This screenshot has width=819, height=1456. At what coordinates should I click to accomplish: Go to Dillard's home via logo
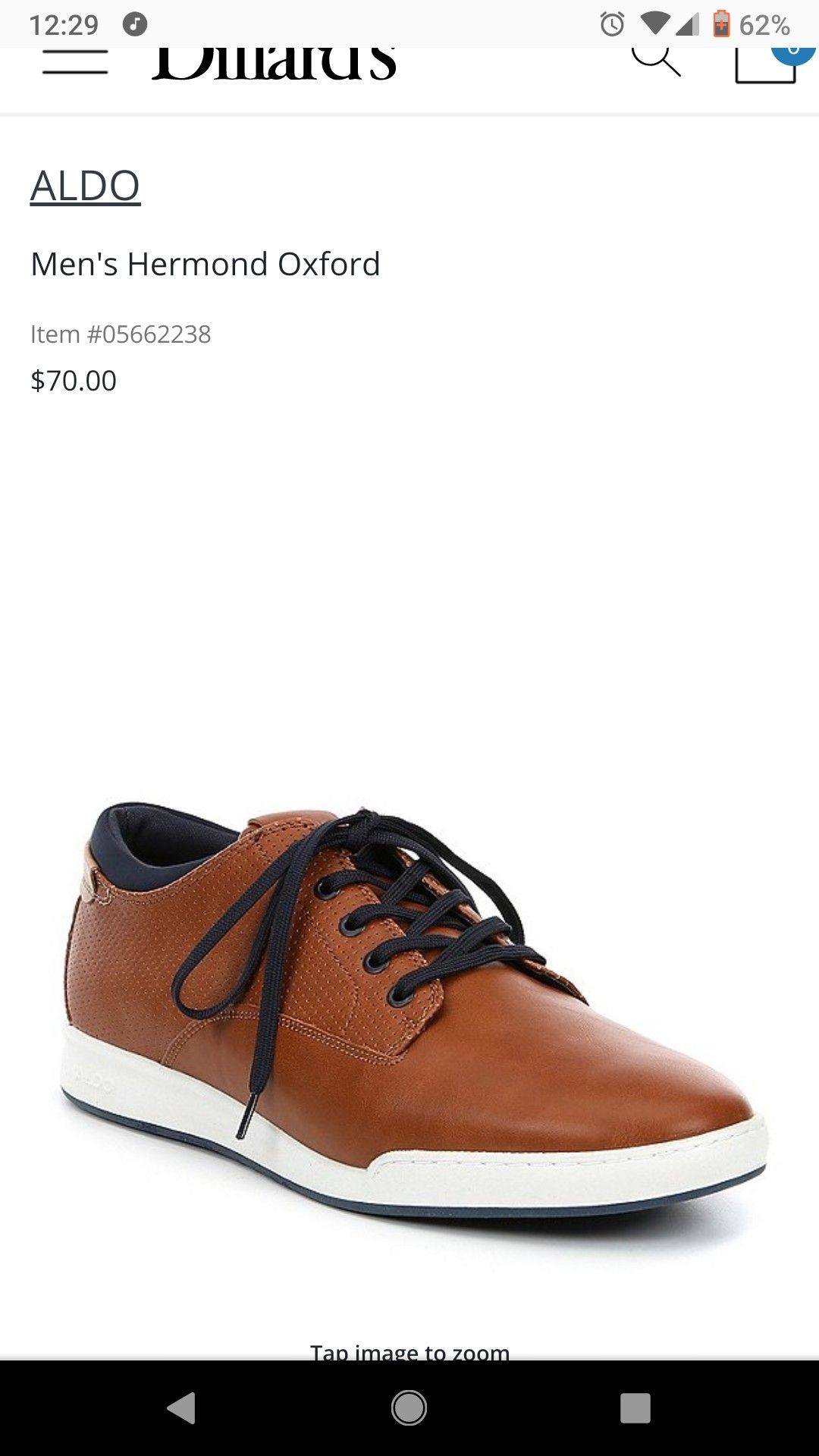[274, 64]
